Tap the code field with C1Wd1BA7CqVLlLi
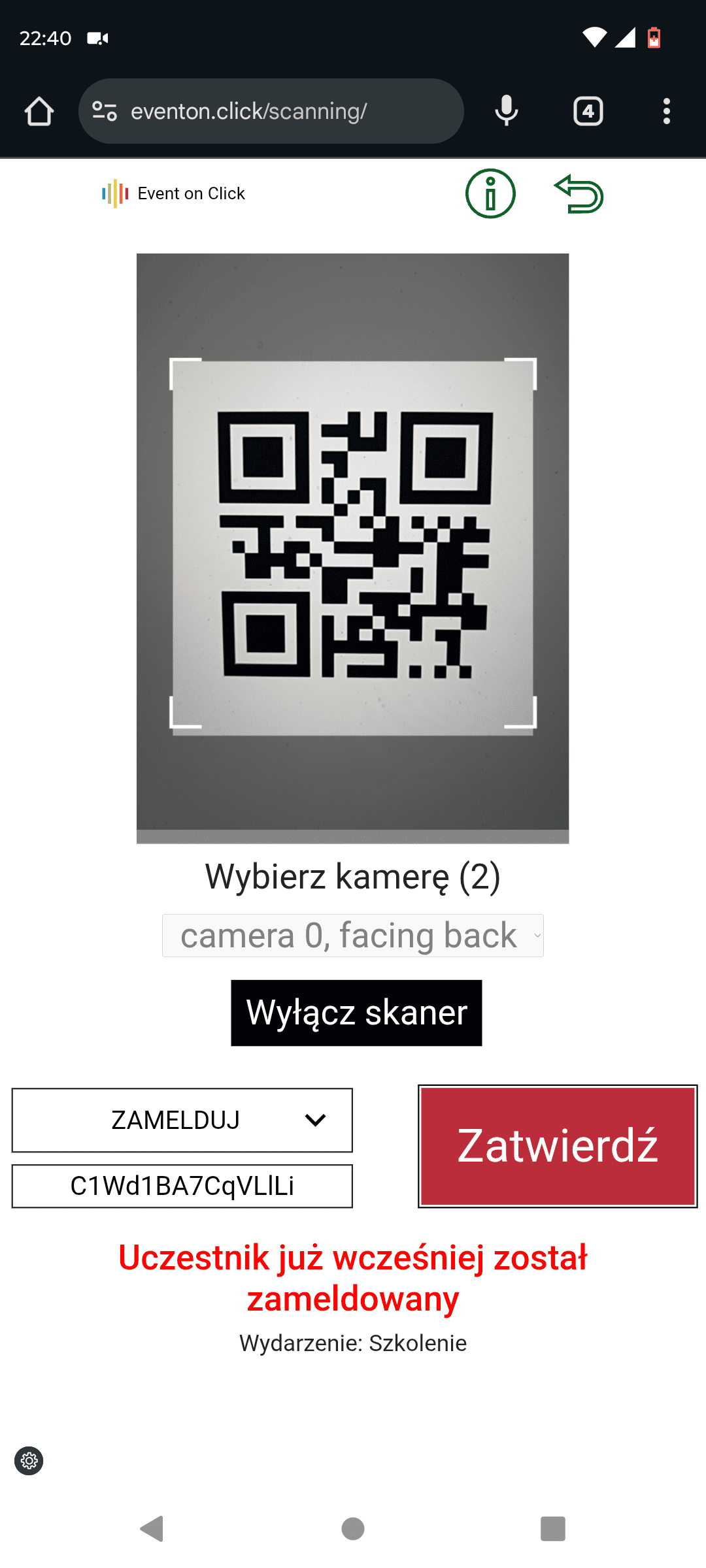This screenshot has width=706, height=1568. (182, 1186)
